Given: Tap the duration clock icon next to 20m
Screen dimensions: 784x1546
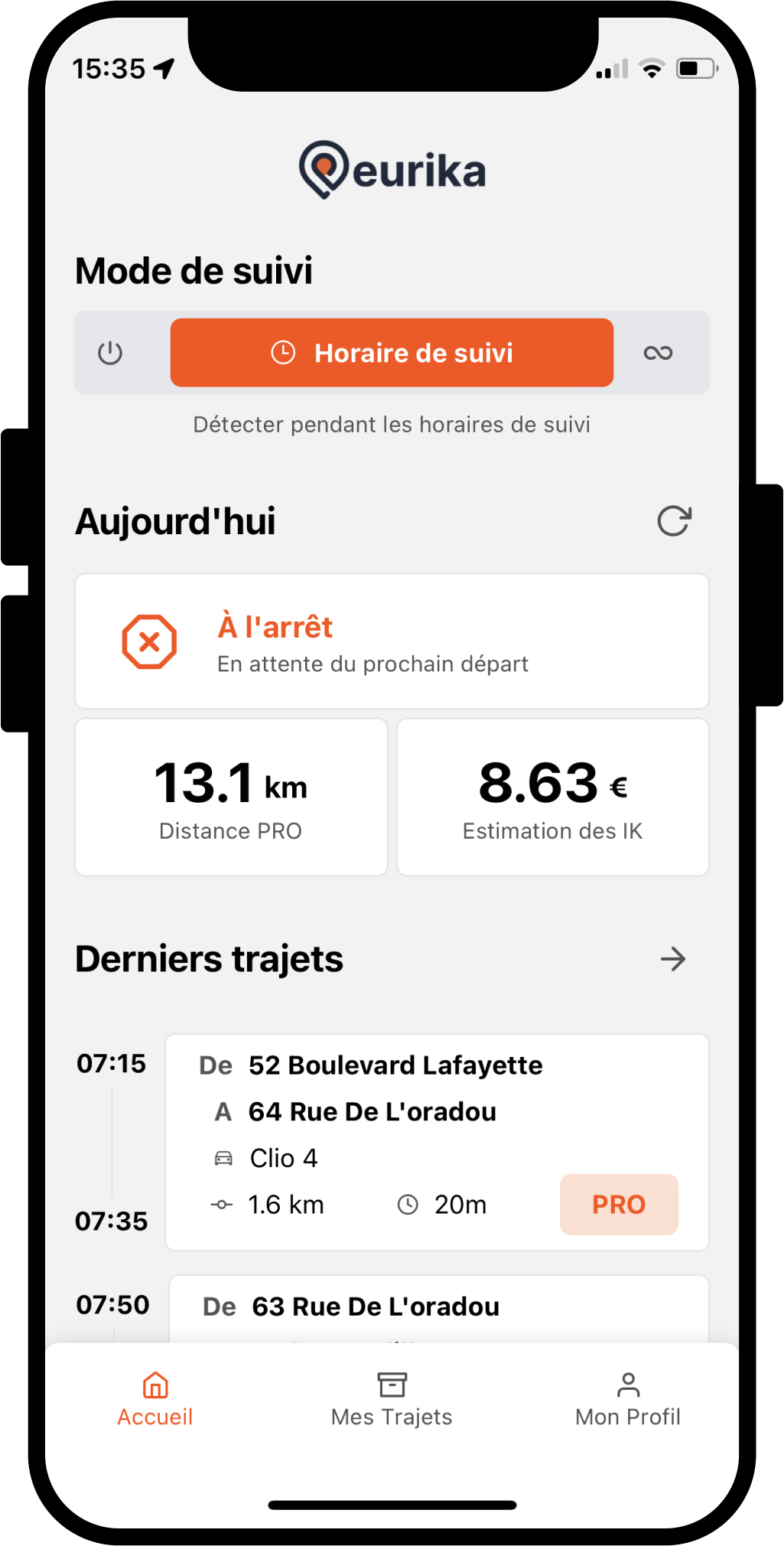Looking at the screenshot, I should [408, 1204].
